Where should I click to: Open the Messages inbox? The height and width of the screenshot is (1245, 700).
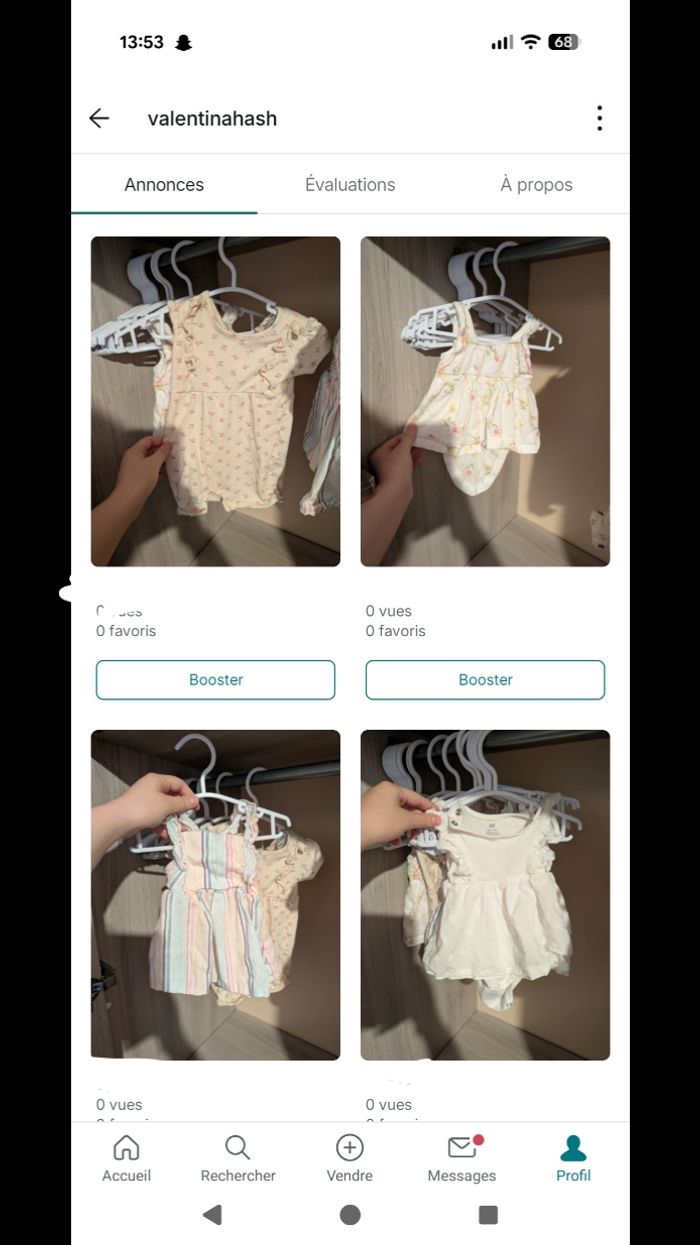pyautogui.click(x=462, y=1159)
